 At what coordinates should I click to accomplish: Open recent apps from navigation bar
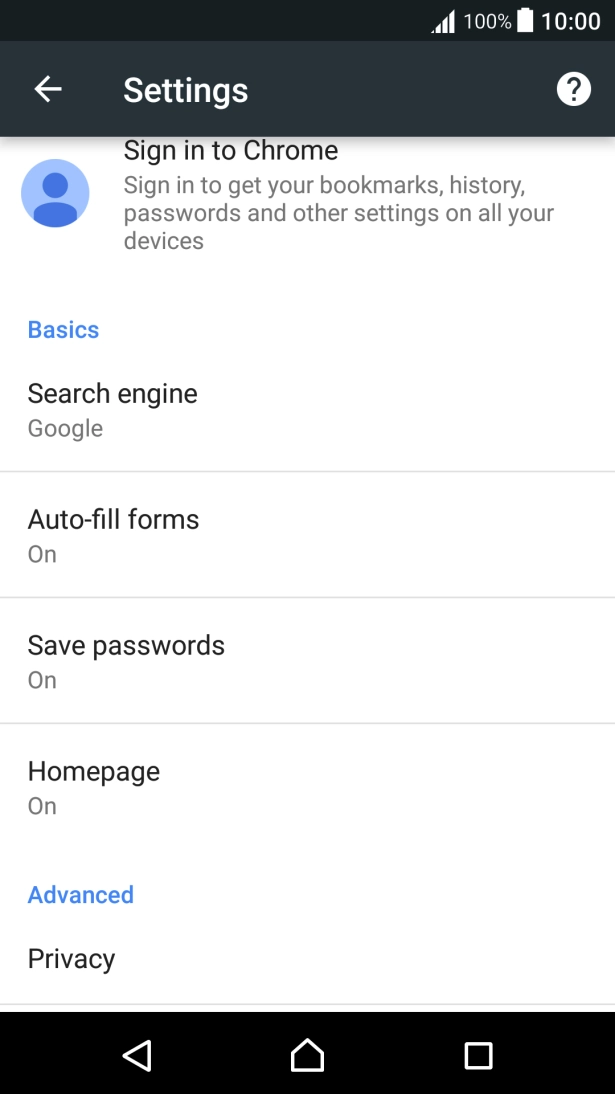click(x=478, y=1056)
